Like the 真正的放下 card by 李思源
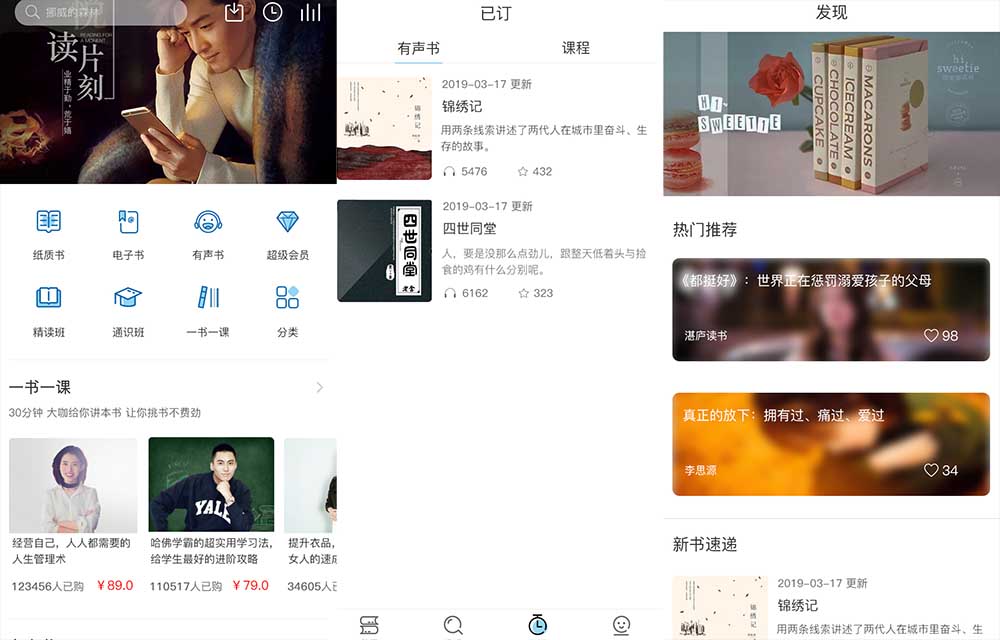Image resolution: width=1000 pixels, height=640 pixels. (933, 470)
